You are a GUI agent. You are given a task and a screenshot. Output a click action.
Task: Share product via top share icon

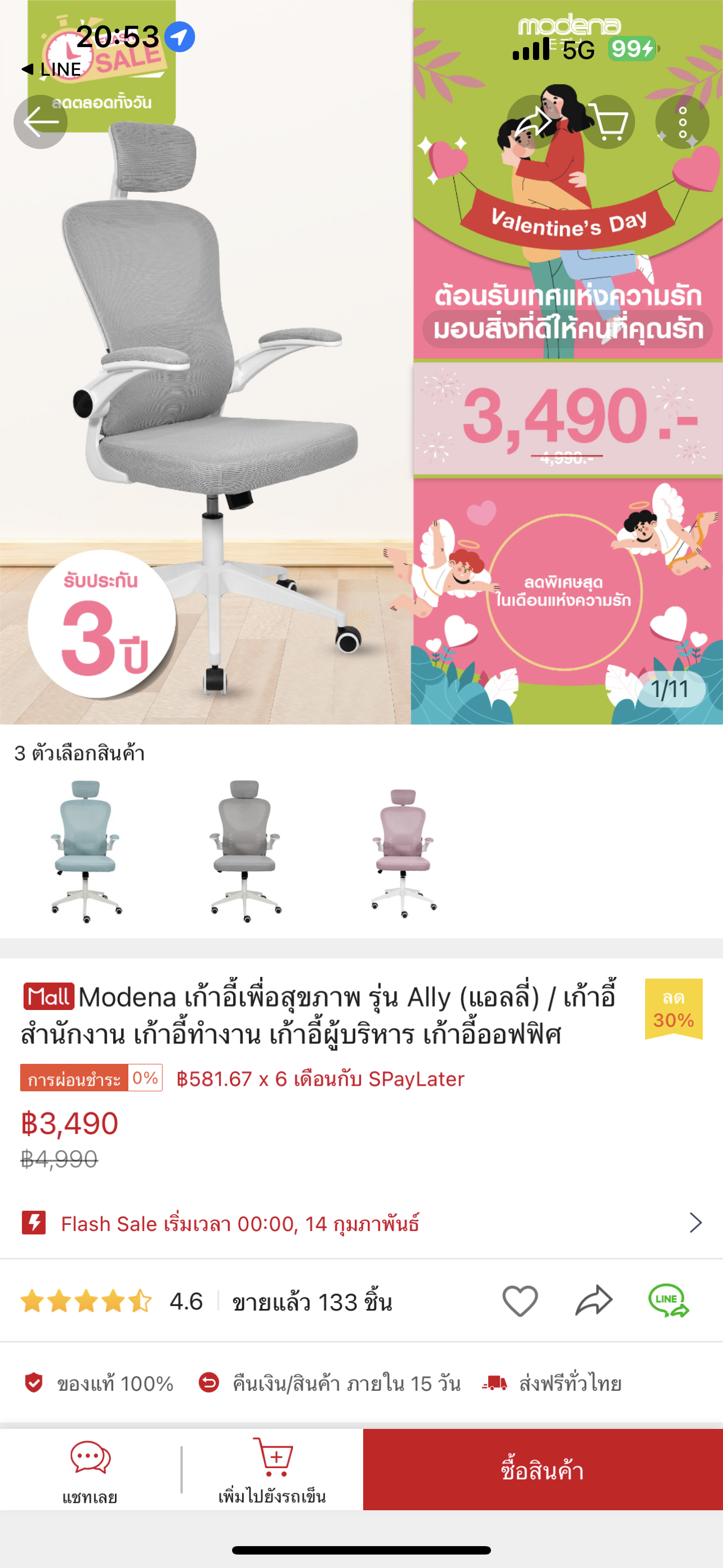[x=533, y=122]
